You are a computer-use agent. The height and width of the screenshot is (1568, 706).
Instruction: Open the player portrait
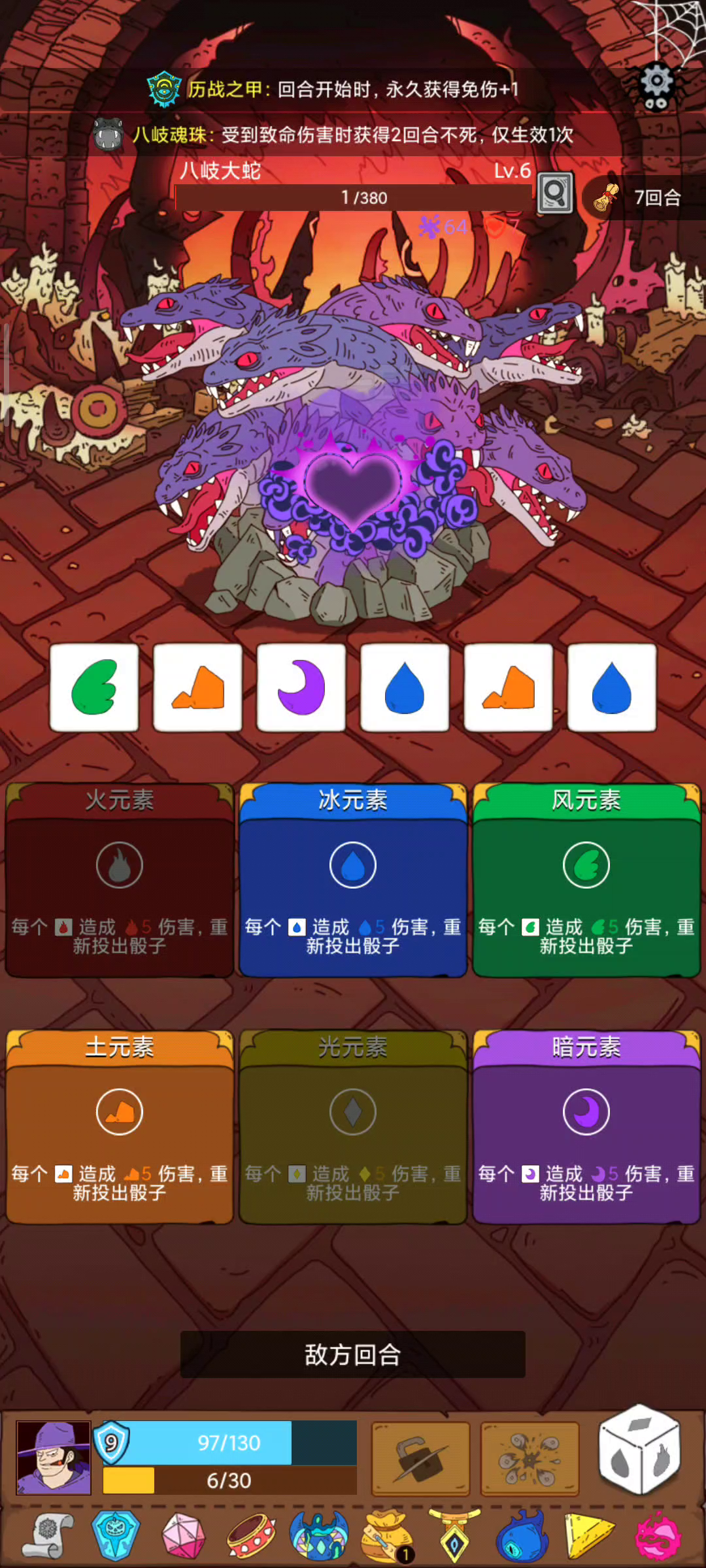pos(54,1458)
